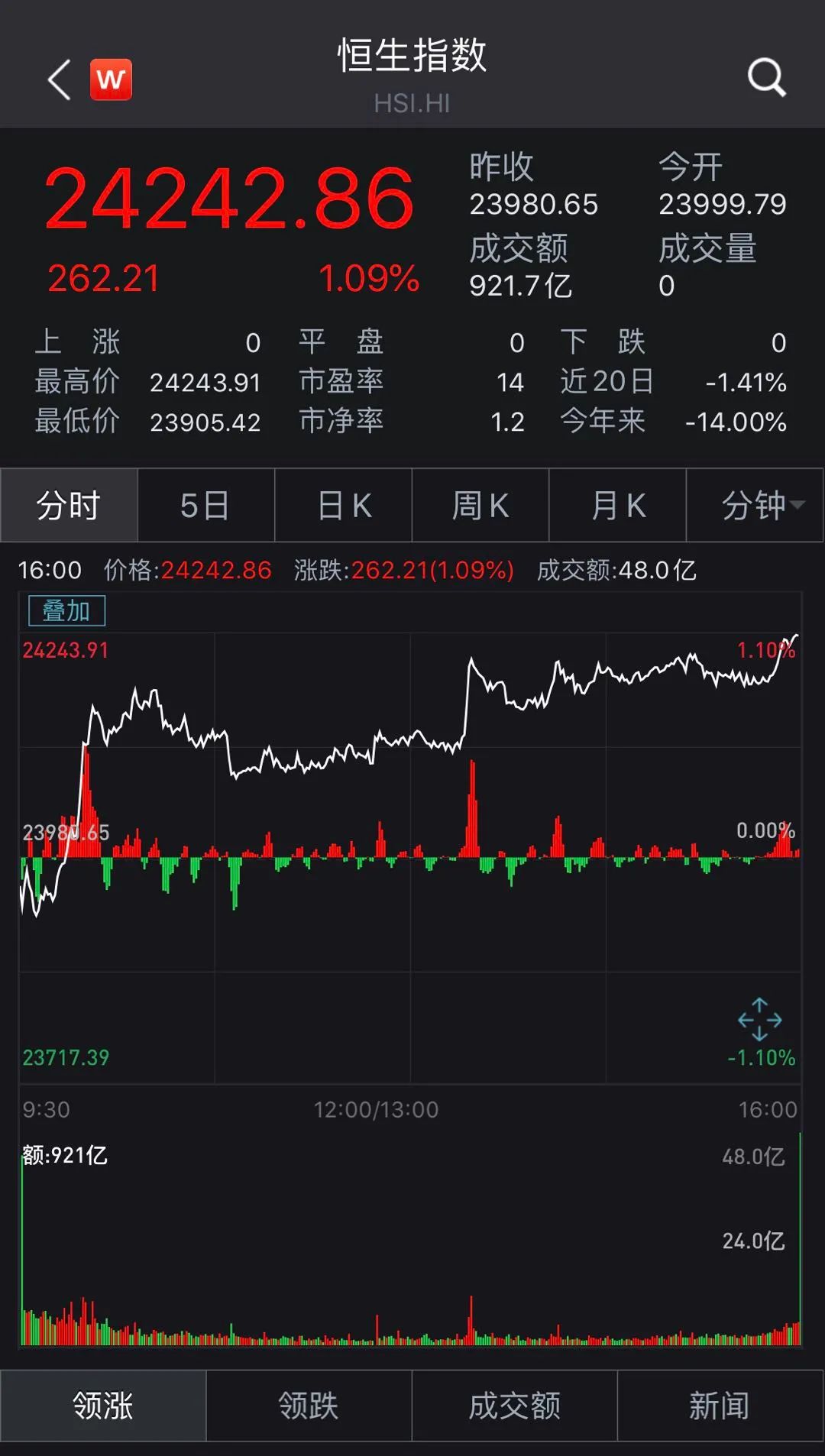Select the 领涨 tab
825x1456 pixels.
103,1405
